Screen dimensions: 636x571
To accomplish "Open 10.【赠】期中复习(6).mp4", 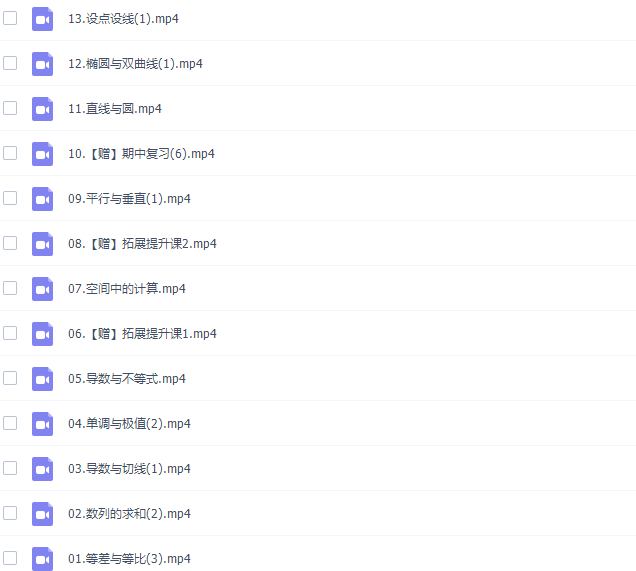I will (141, 154).
